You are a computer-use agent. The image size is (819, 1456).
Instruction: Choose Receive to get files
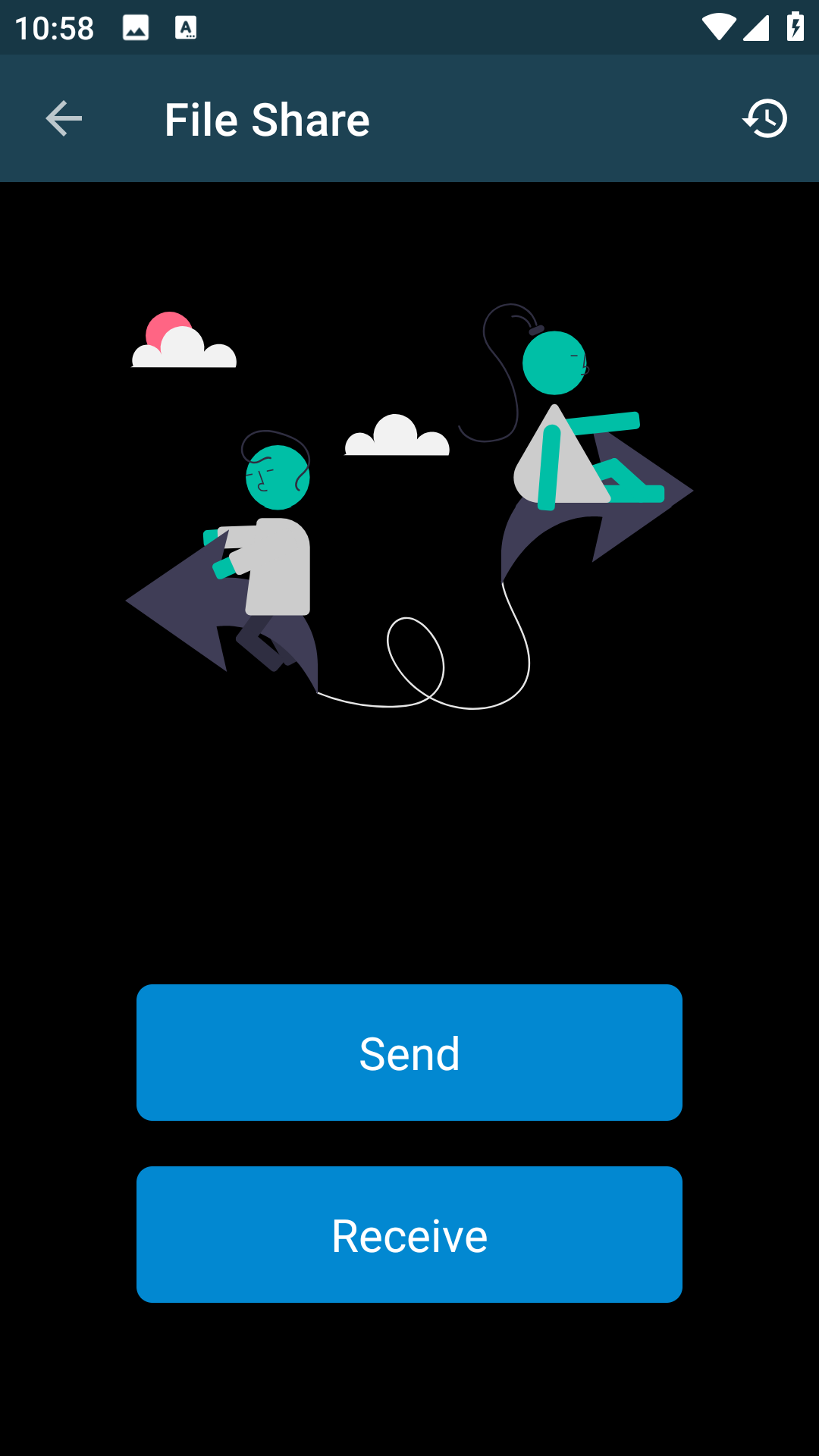pyautogui.click(x=409, y=1235)
